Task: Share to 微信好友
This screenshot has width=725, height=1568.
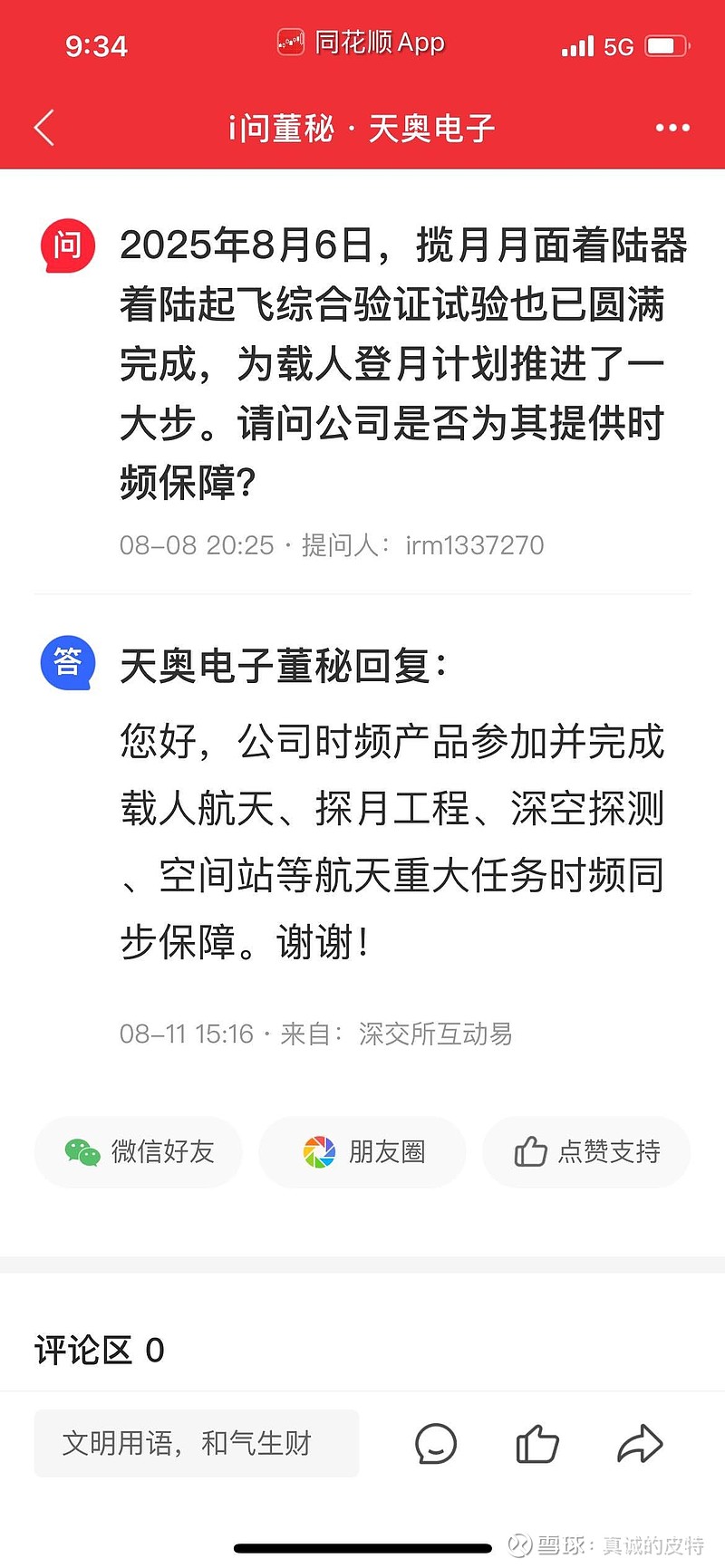Action: [x=139, y=1152]
